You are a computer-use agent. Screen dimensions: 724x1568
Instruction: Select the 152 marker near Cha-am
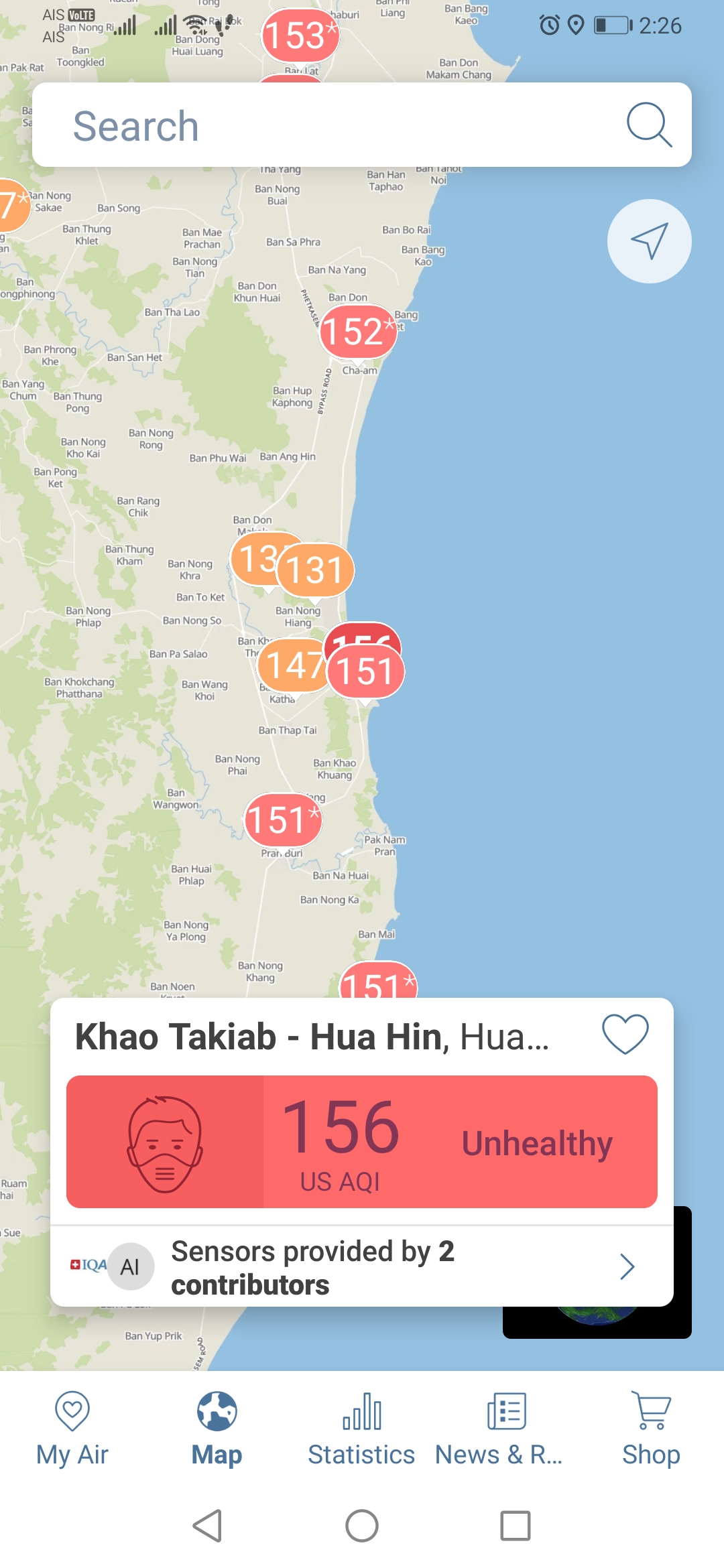click(357, 332)
